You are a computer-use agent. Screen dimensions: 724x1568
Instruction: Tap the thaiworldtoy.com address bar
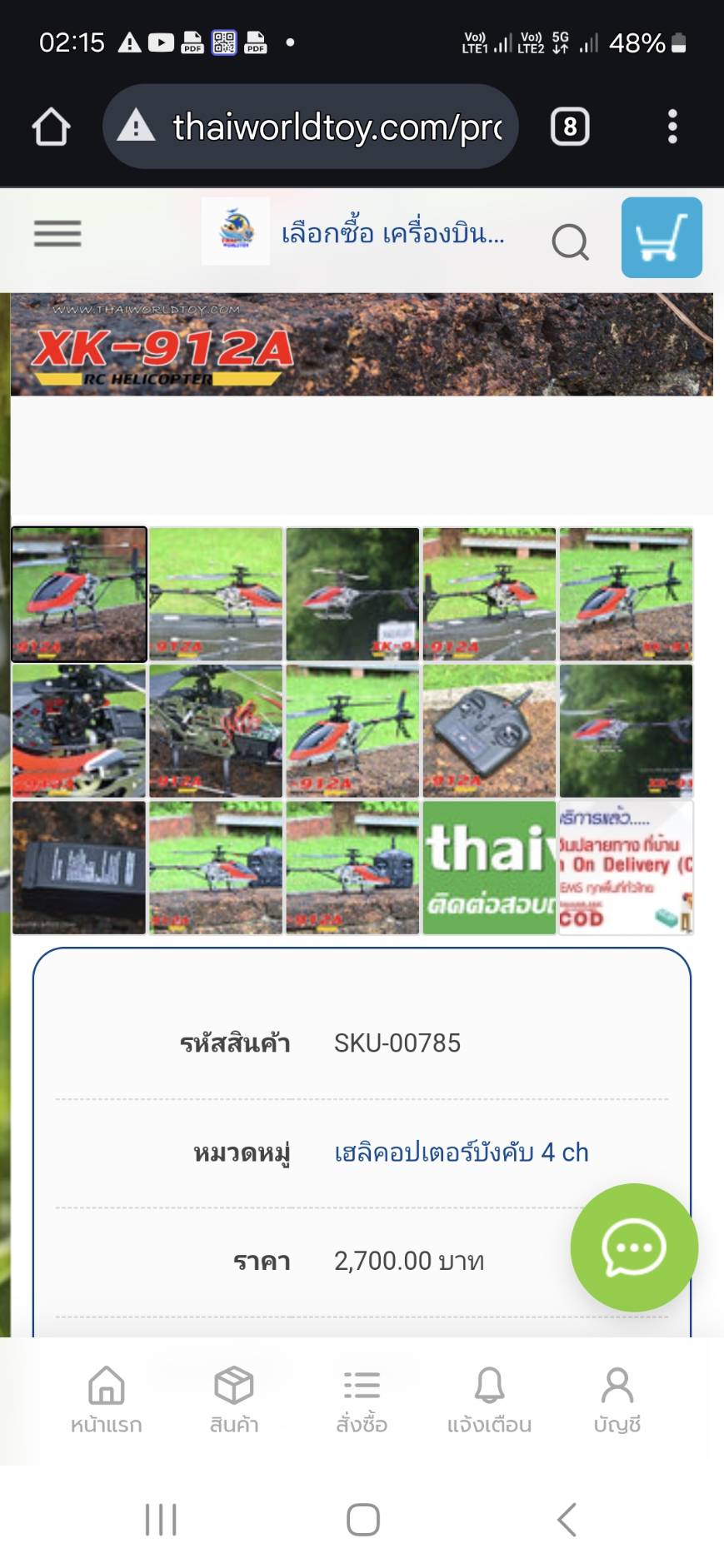[311, 127]
